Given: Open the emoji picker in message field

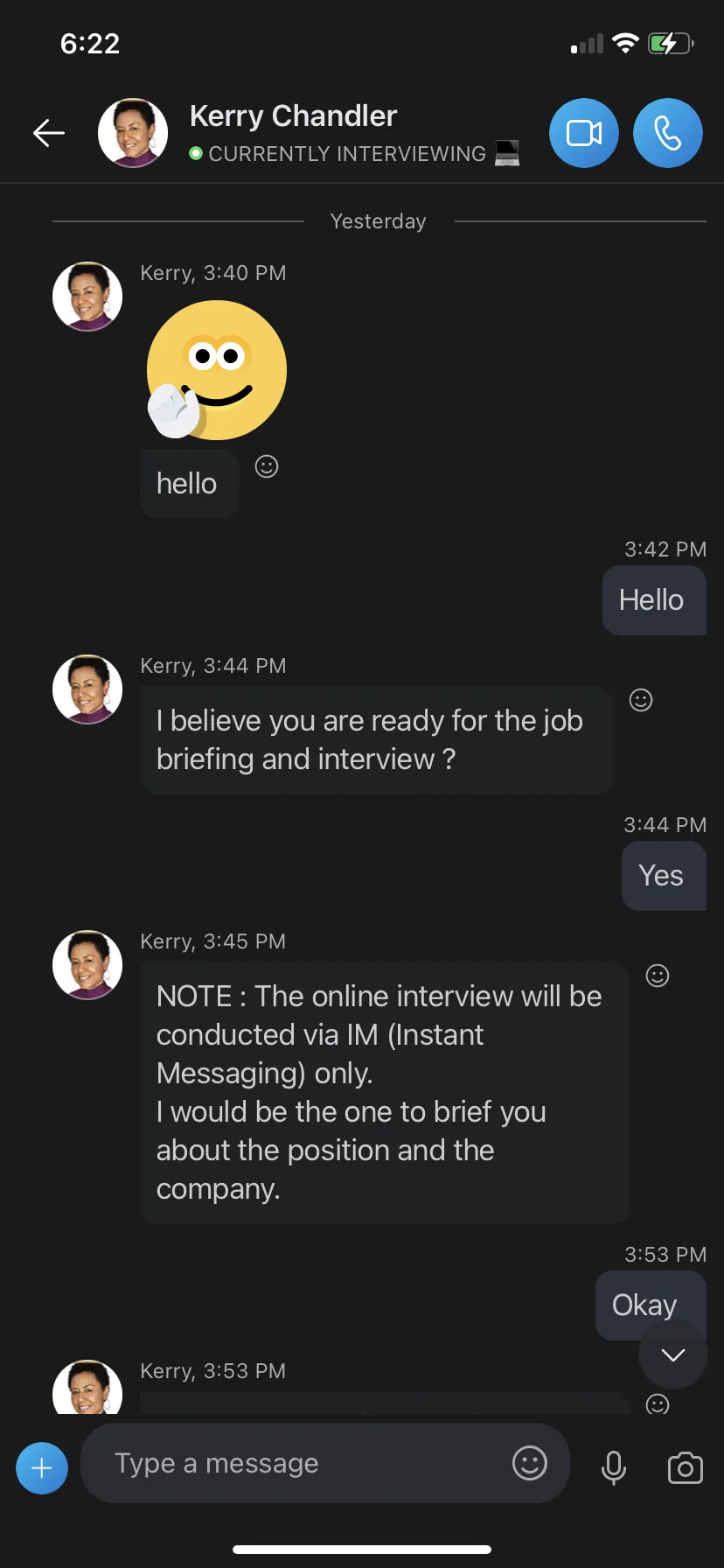Looking at the screenshot, I should click(530, 1463).
